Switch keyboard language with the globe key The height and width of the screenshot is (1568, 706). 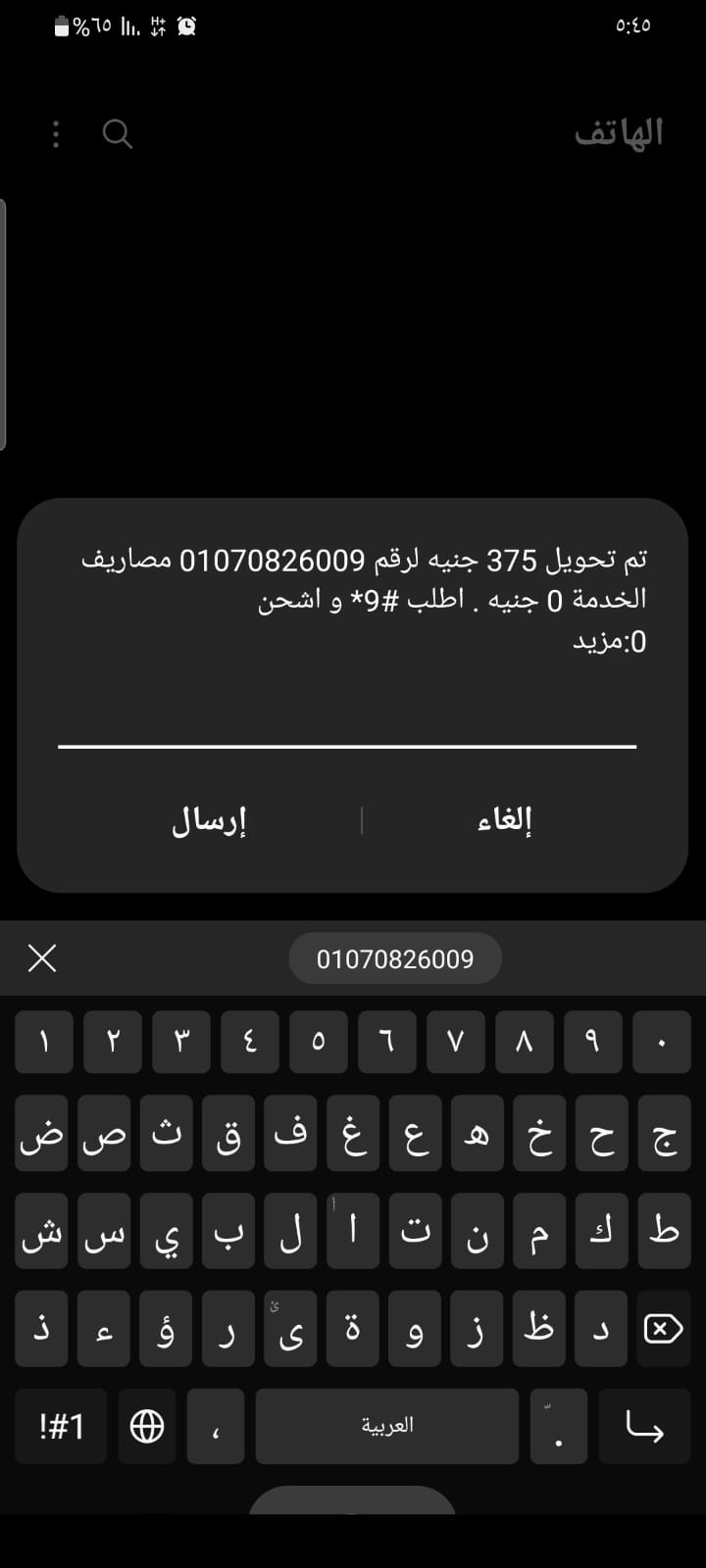pyautogui.click(x=147, y=1426)
